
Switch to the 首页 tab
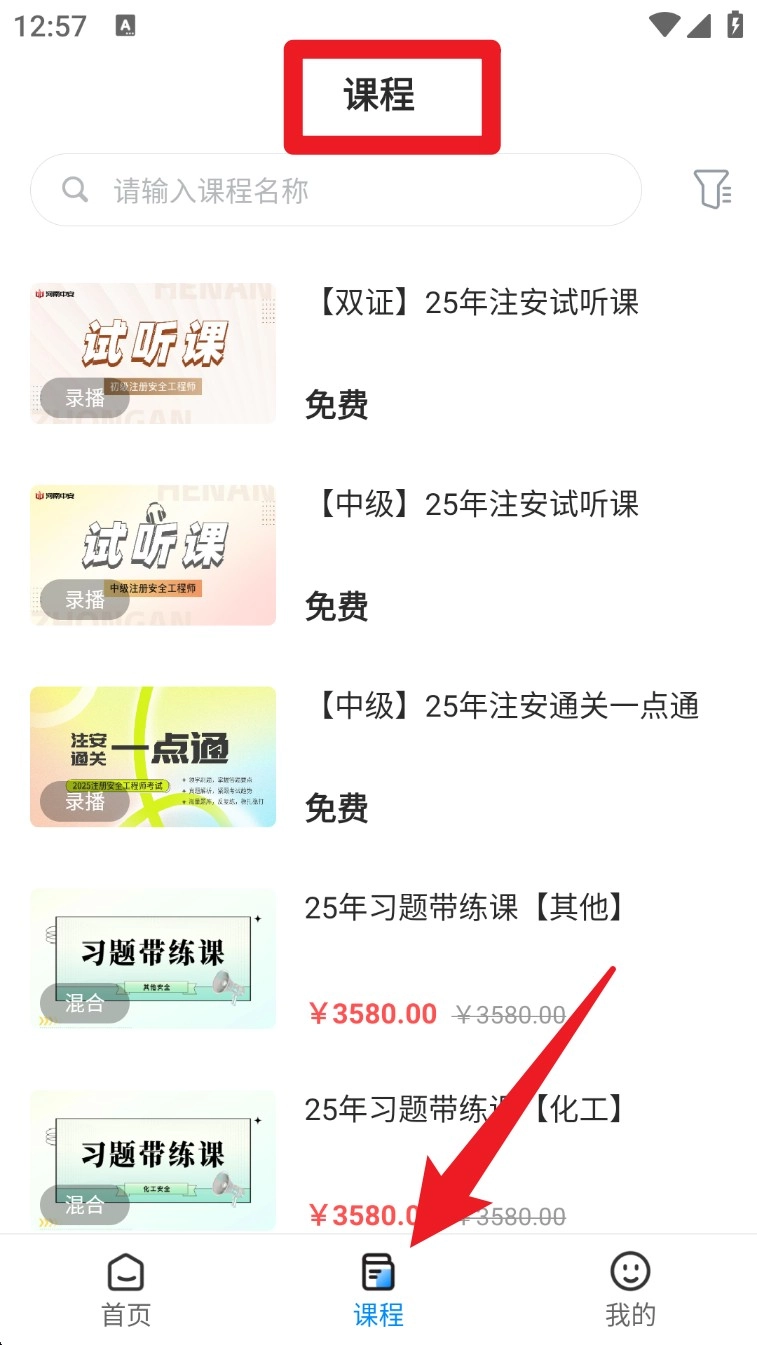click(126, 1289)
